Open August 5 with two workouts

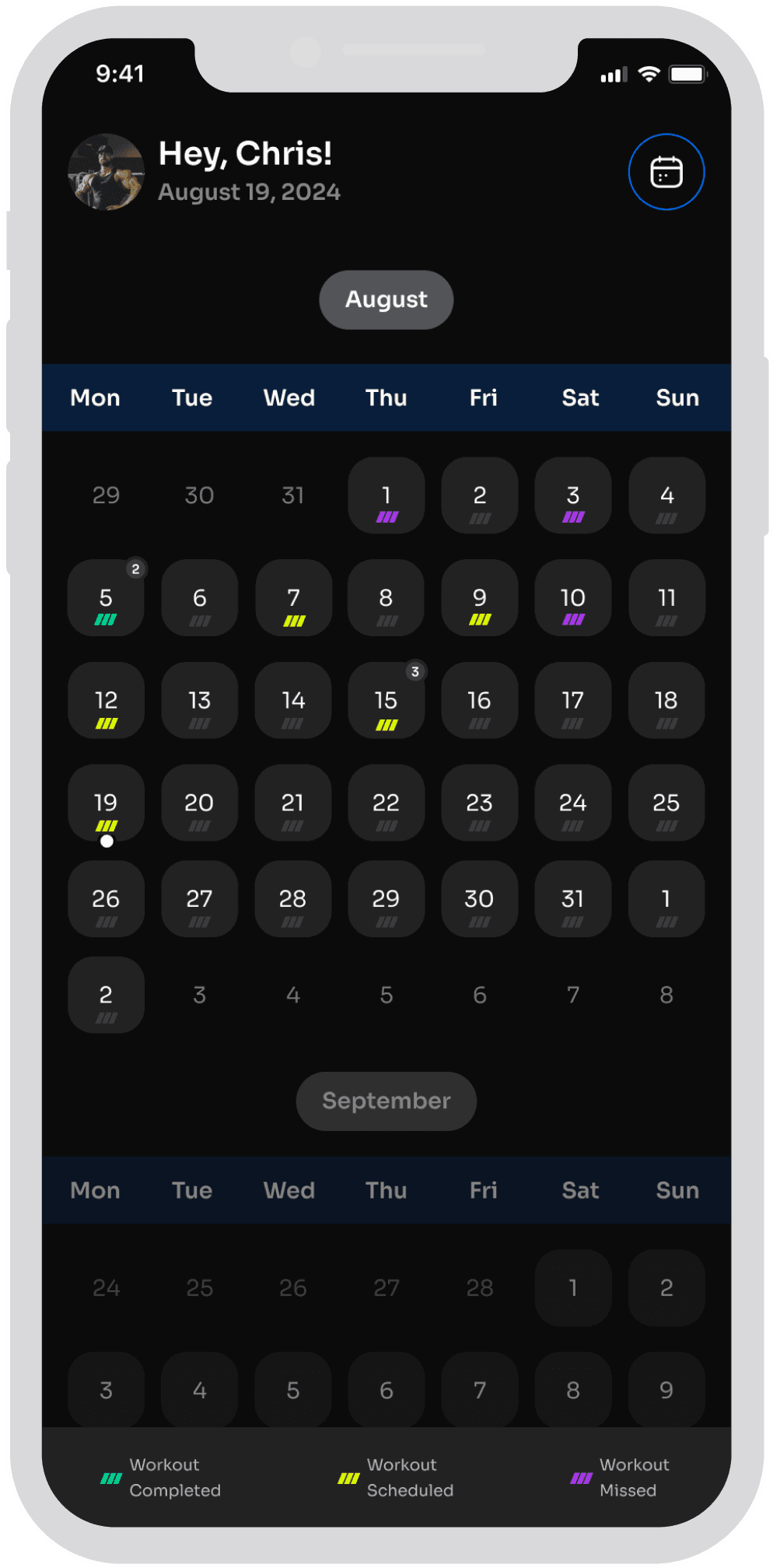point(106,598)
